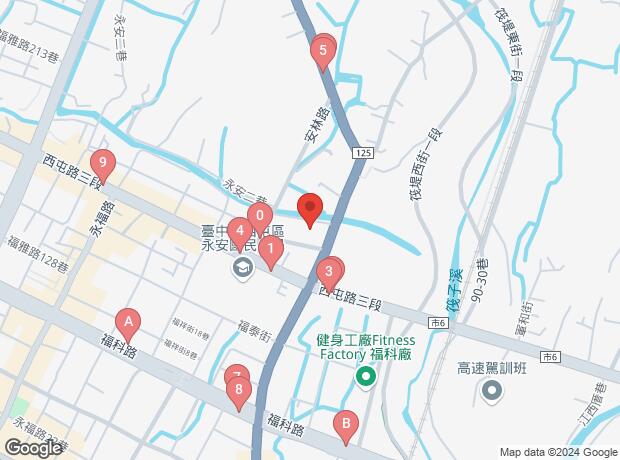The image size is (620, 460).
Task: Select map marker number 5
Action: [x=322, y=49]
